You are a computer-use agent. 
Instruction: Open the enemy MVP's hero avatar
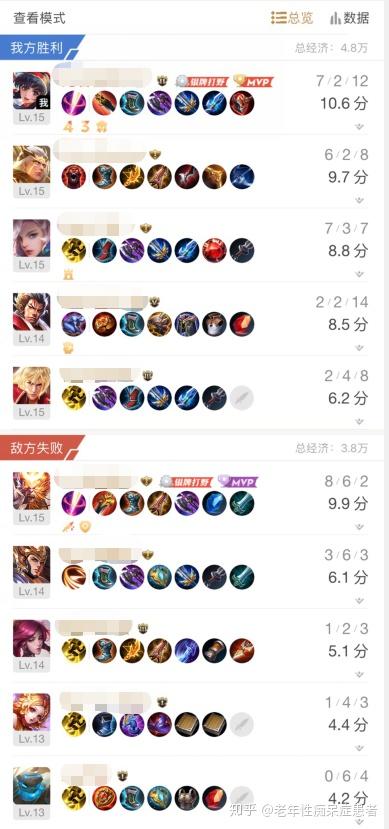click(x=32, y=491)
